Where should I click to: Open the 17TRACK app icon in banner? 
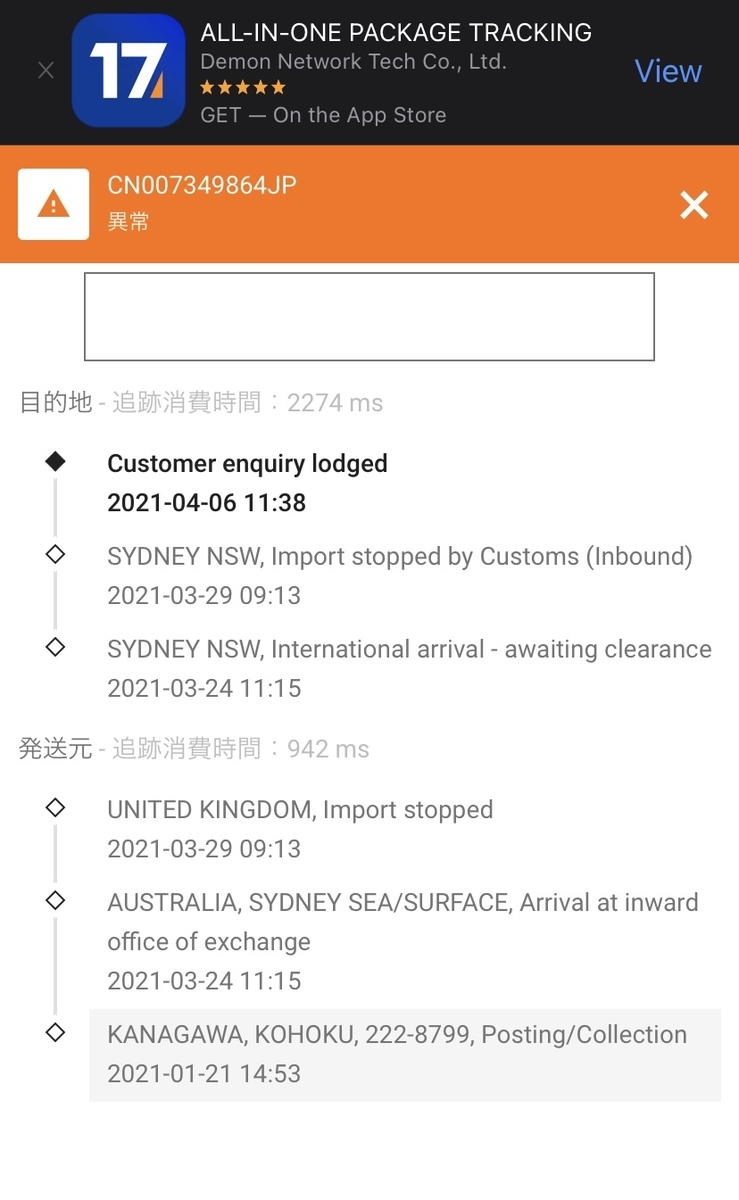pos(128,71)
